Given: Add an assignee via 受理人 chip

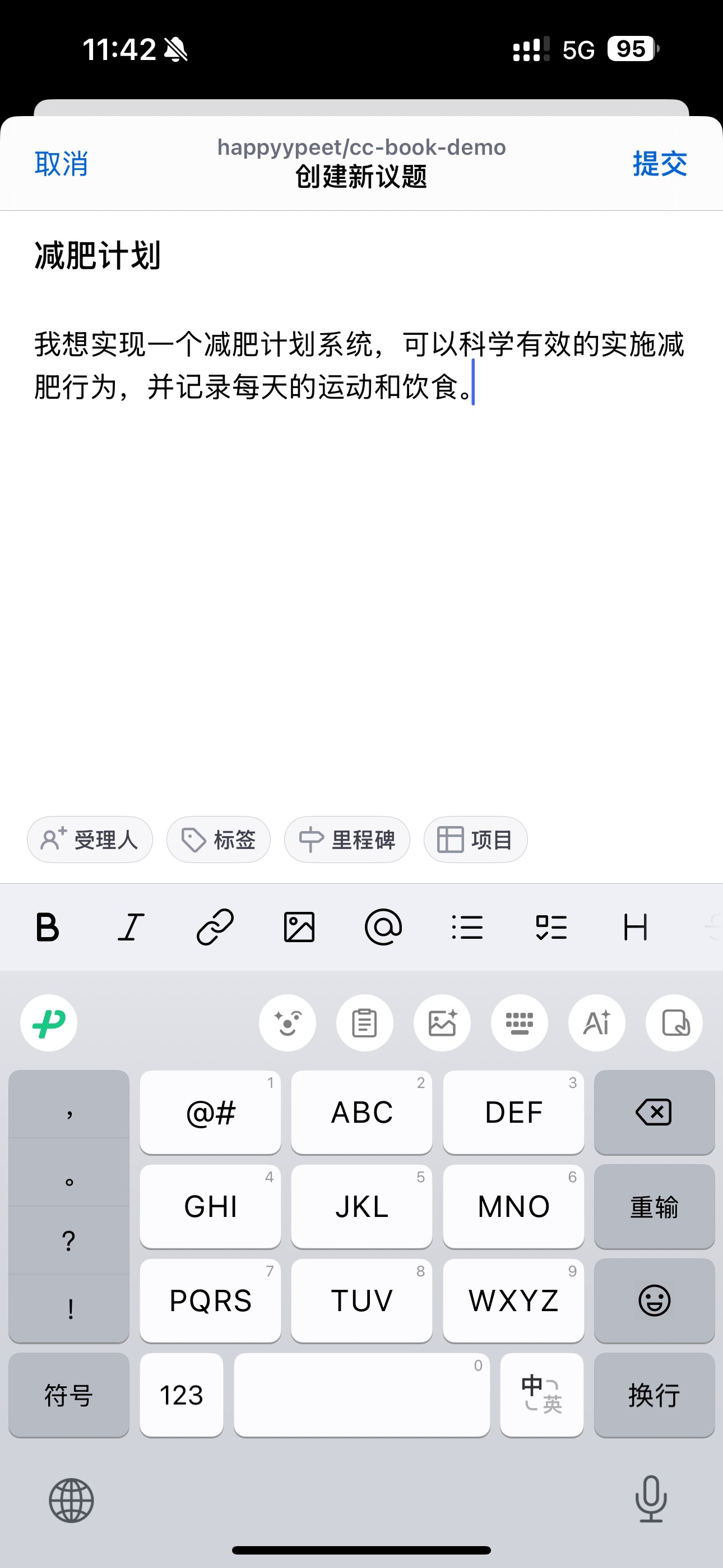Looking at the screenshot, I should 90,840.
